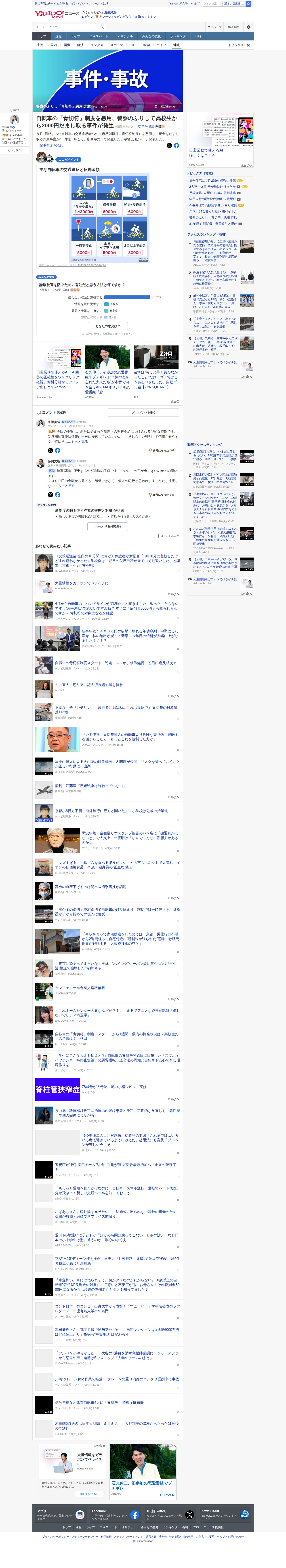The width and height of the screenshot is (286, 1568).
Task: Toggle the コメント非表示 checkbox
Action: [x=156, y=536]
